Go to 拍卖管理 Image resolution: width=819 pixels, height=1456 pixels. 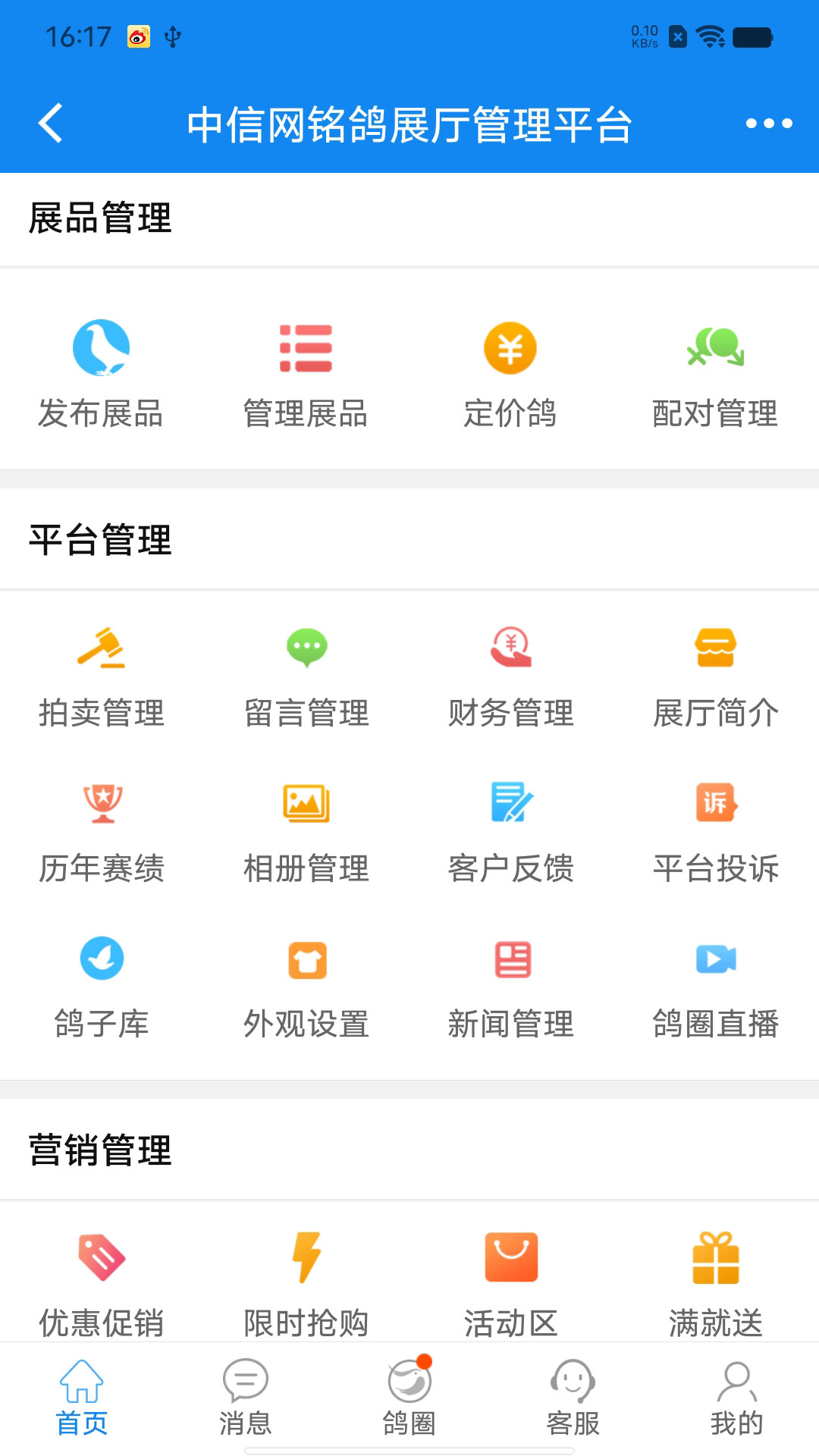[101, 676]
